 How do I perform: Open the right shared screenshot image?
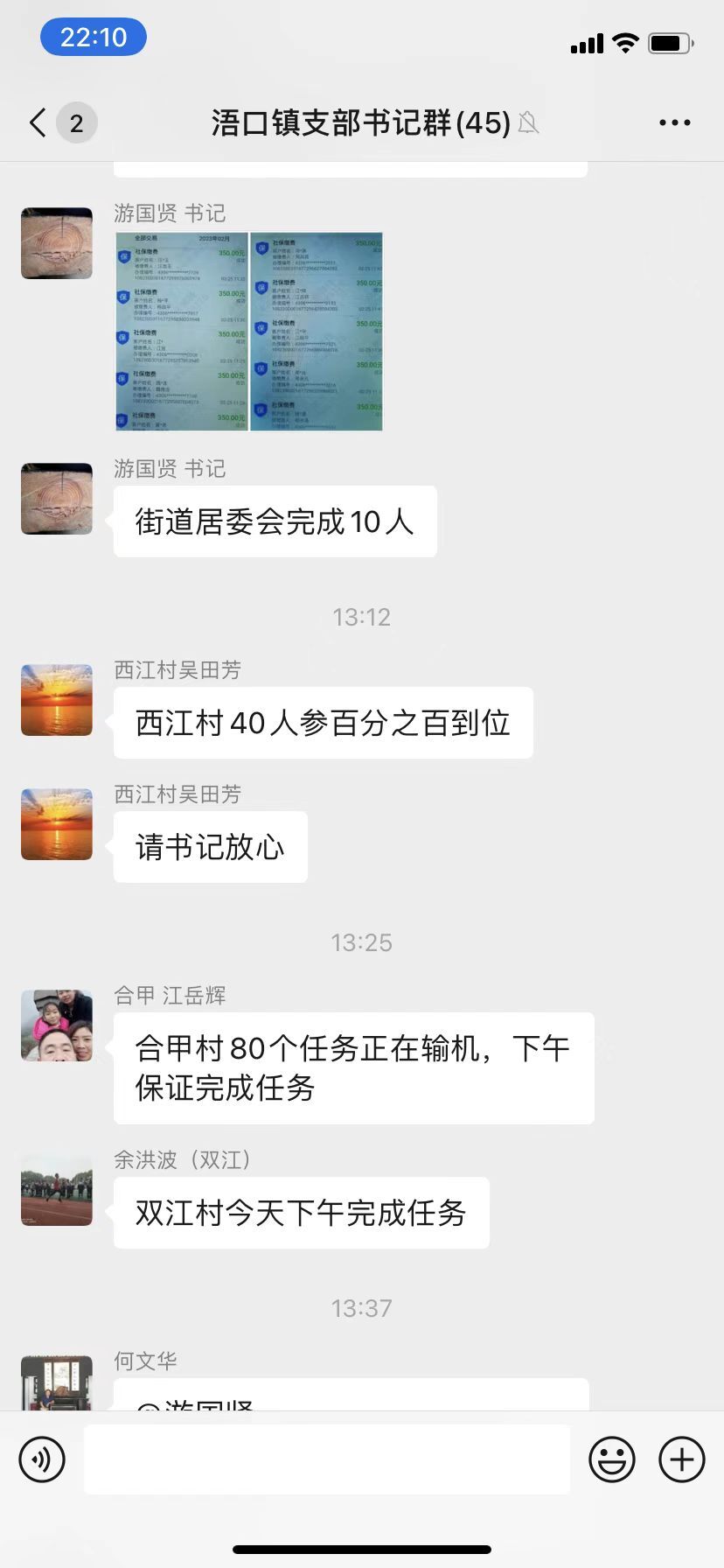point(317,332)
